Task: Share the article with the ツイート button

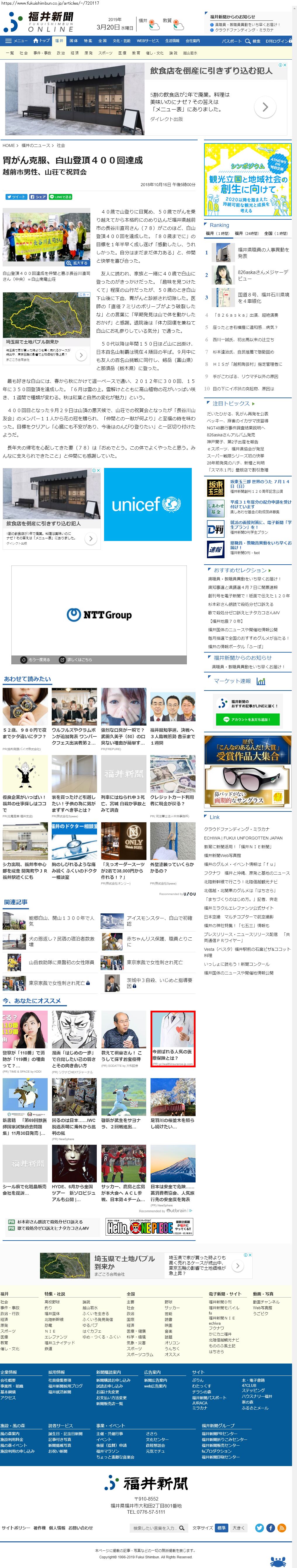Action: tap(16, 197)
